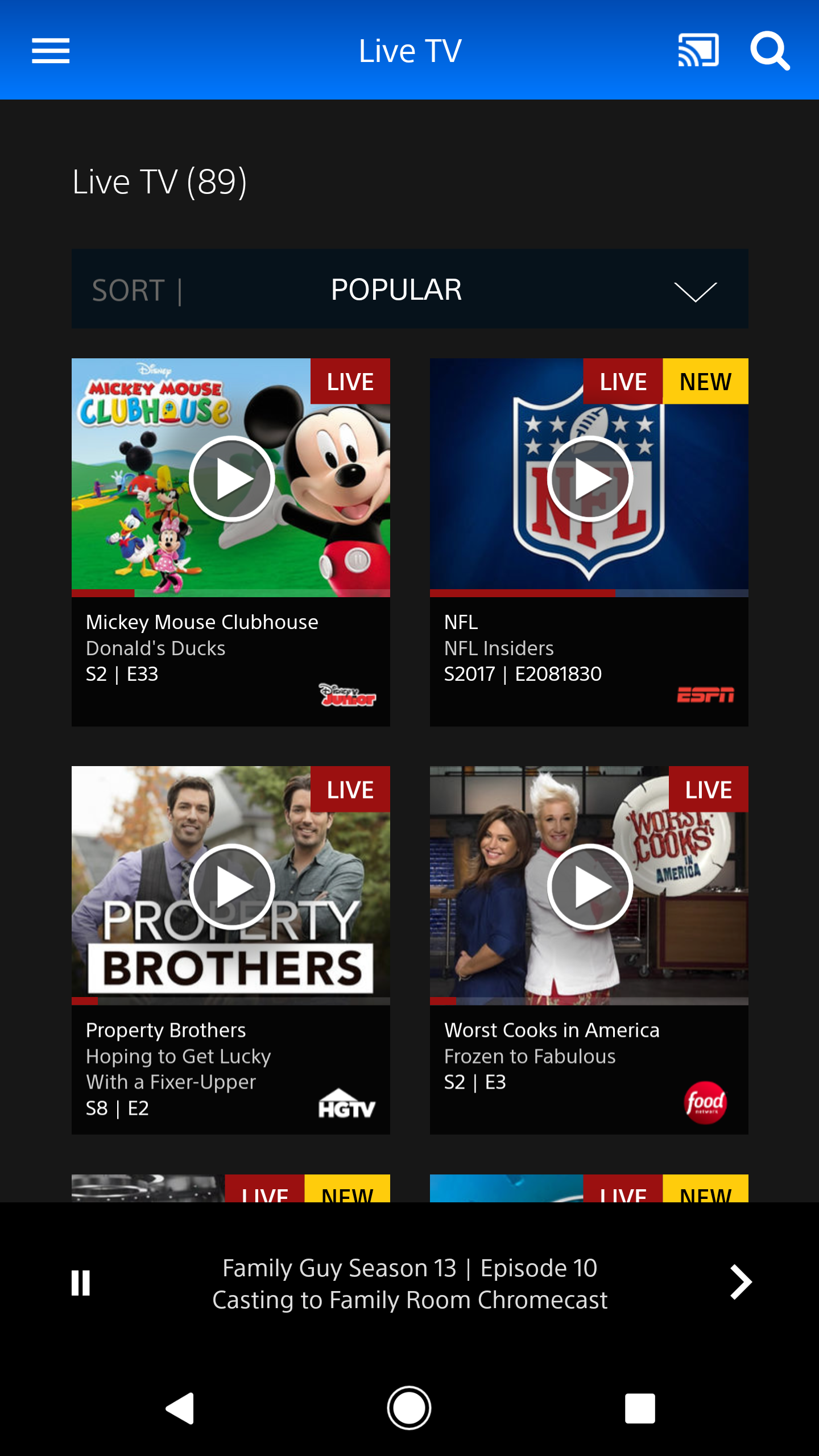Play NFL Insiders on ESPN

tap(590, 478)
